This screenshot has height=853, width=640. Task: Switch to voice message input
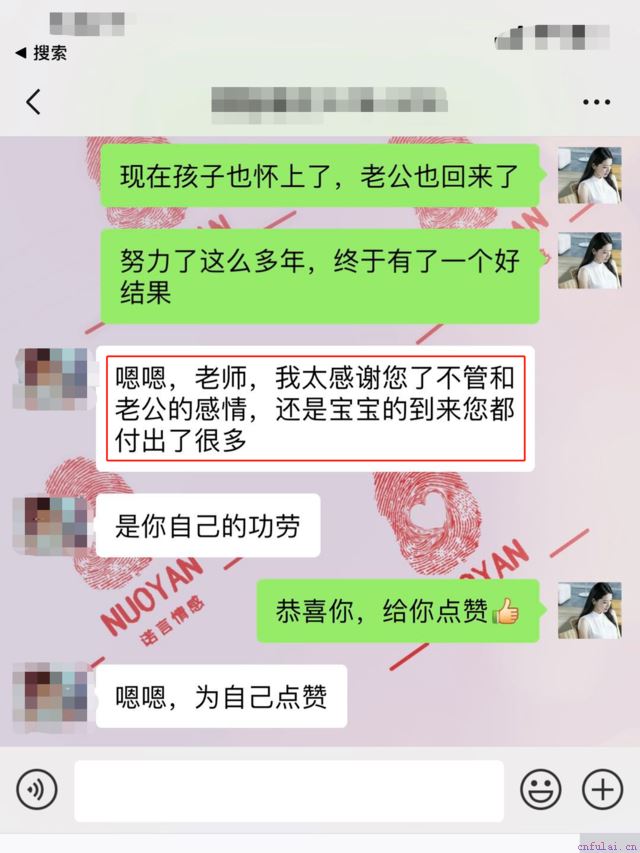[x=37, y=790]
